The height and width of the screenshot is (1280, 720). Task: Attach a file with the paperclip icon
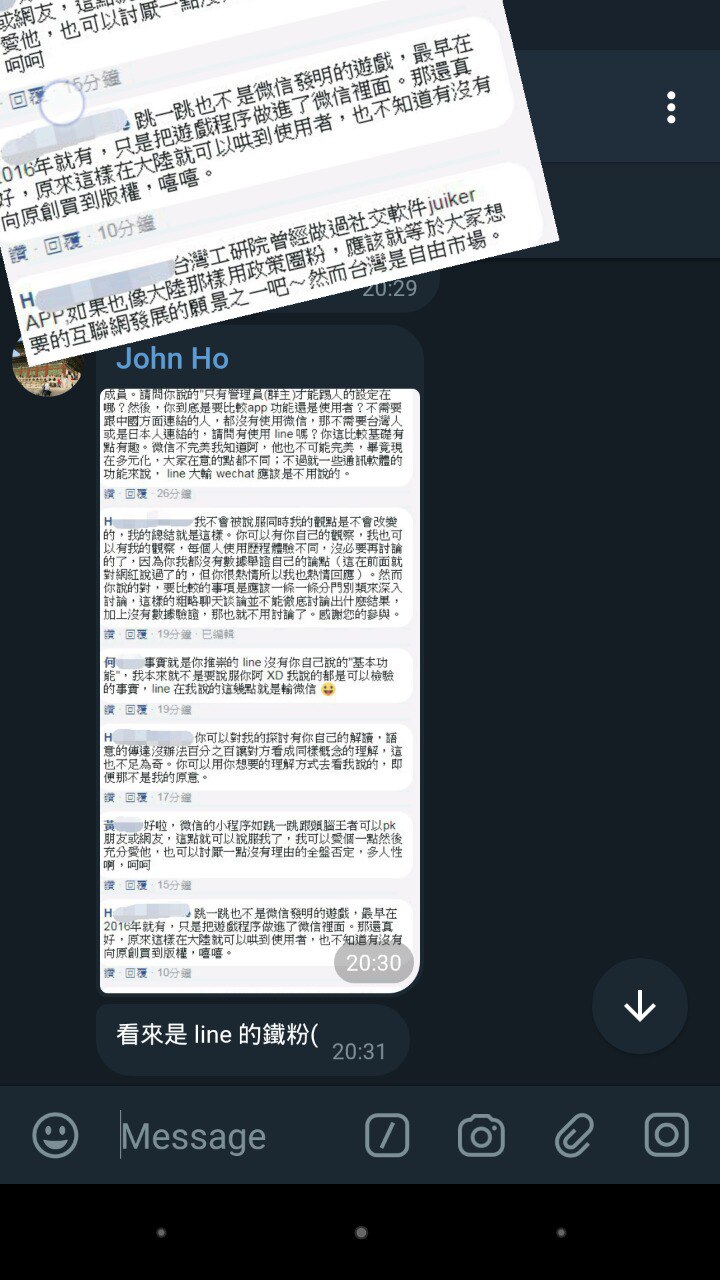574,1136
